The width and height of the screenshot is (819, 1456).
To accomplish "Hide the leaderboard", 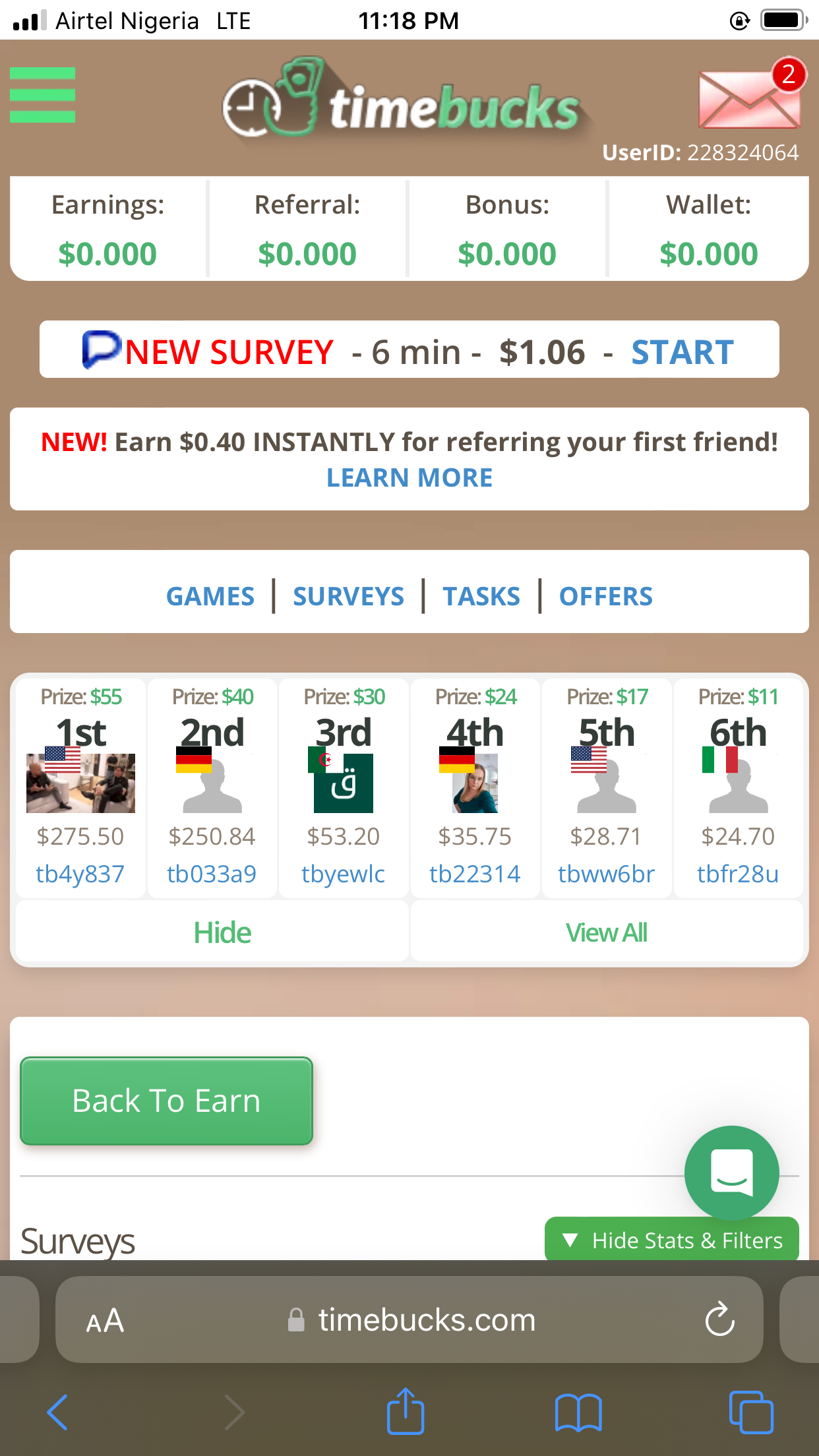I will point(222,932).
